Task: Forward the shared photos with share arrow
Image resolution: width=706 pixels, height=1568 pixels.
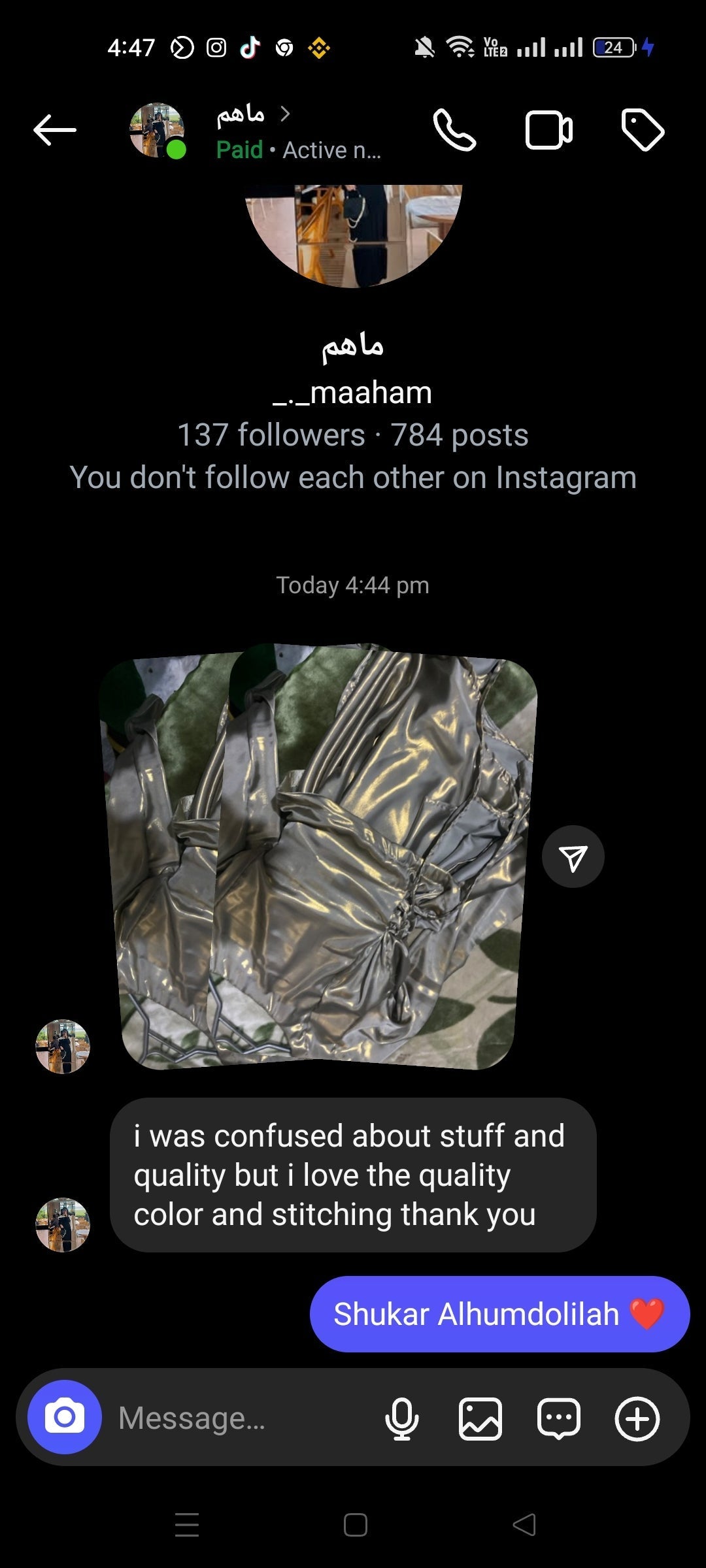Action: (x=573, y=857)
